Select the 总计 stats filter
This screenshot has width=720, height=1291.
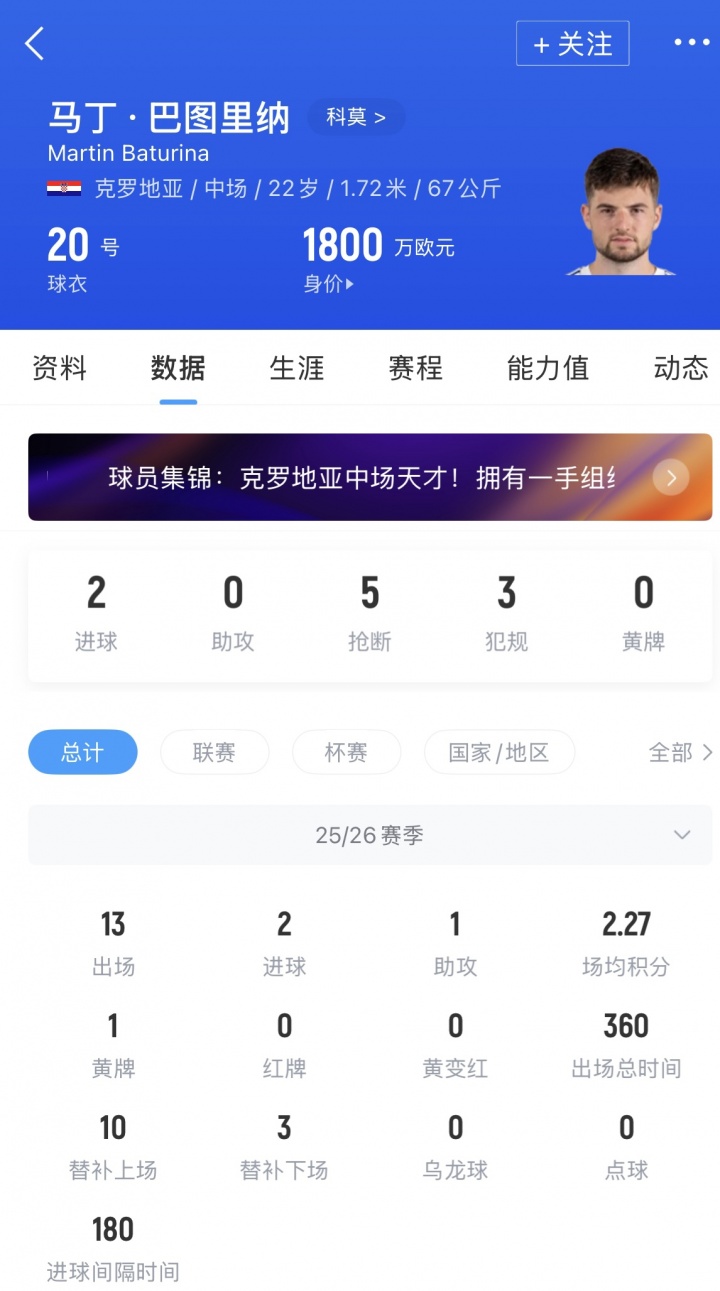tap(82, 753)
